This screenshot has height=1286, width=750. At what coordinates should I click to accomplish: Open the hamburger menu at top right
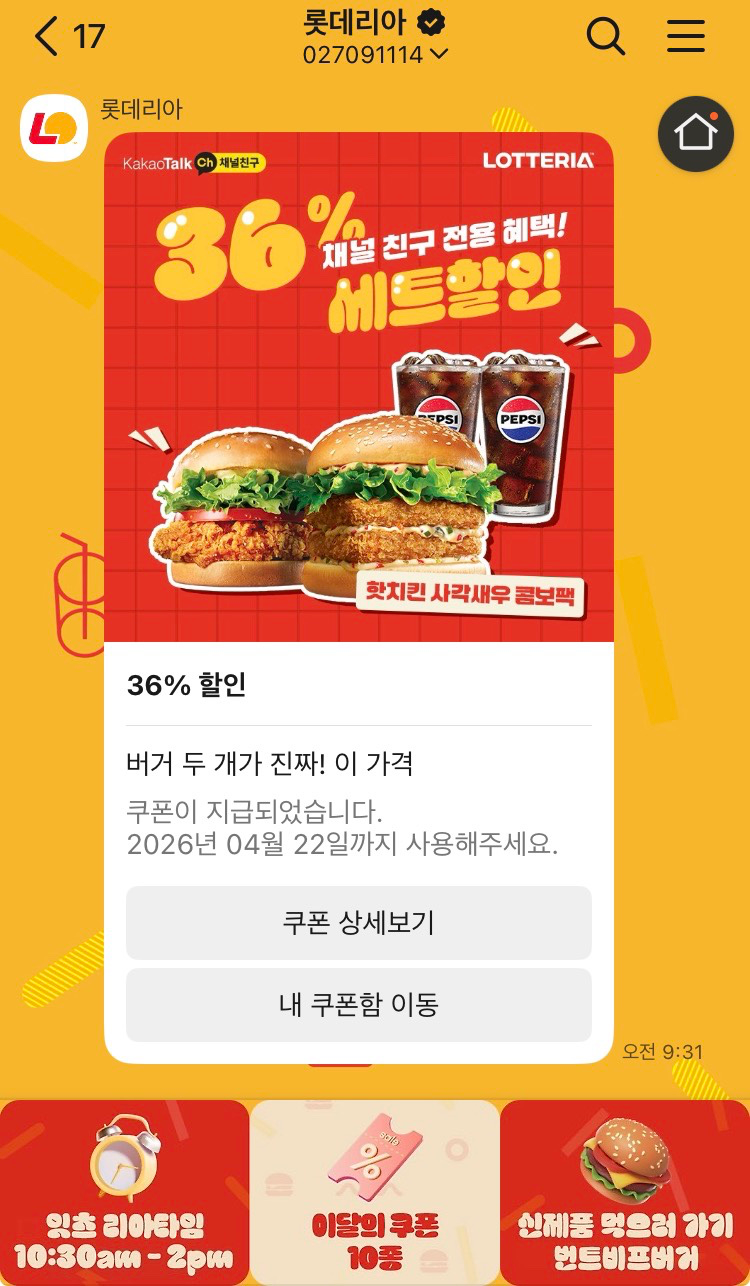click(x=685, y=36)
